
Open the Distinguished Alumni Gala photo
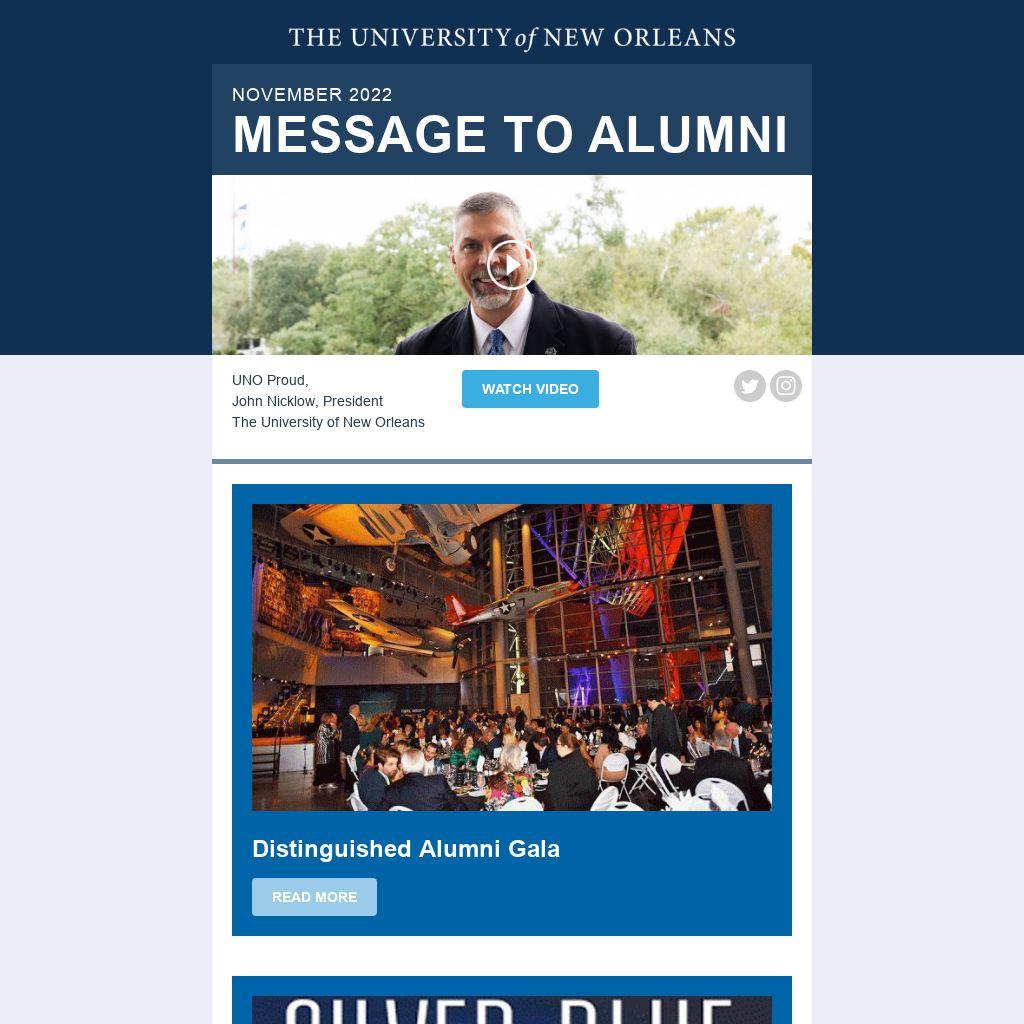512,657
